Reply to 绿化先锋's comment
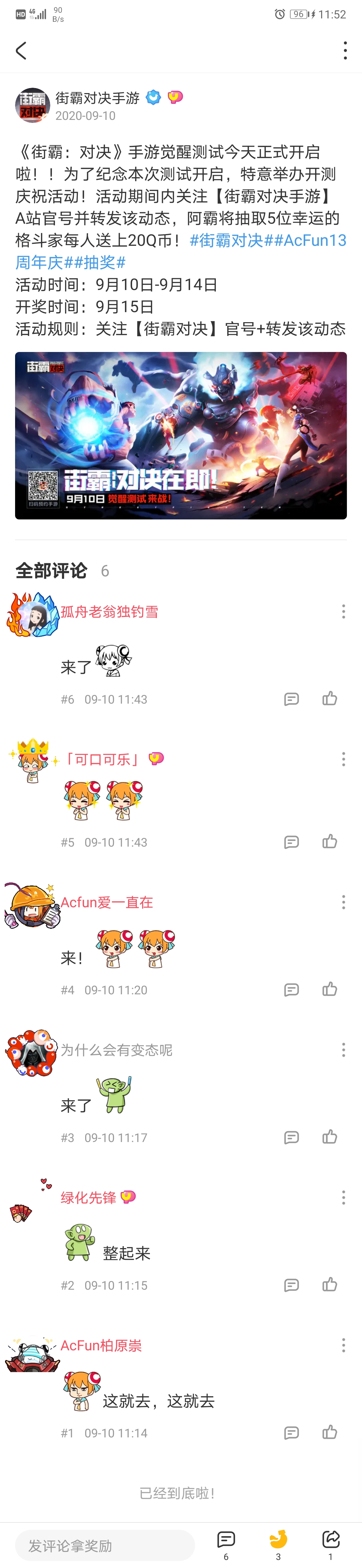The height and width of the screenshot is (1568, 362). pos(291,1285)
